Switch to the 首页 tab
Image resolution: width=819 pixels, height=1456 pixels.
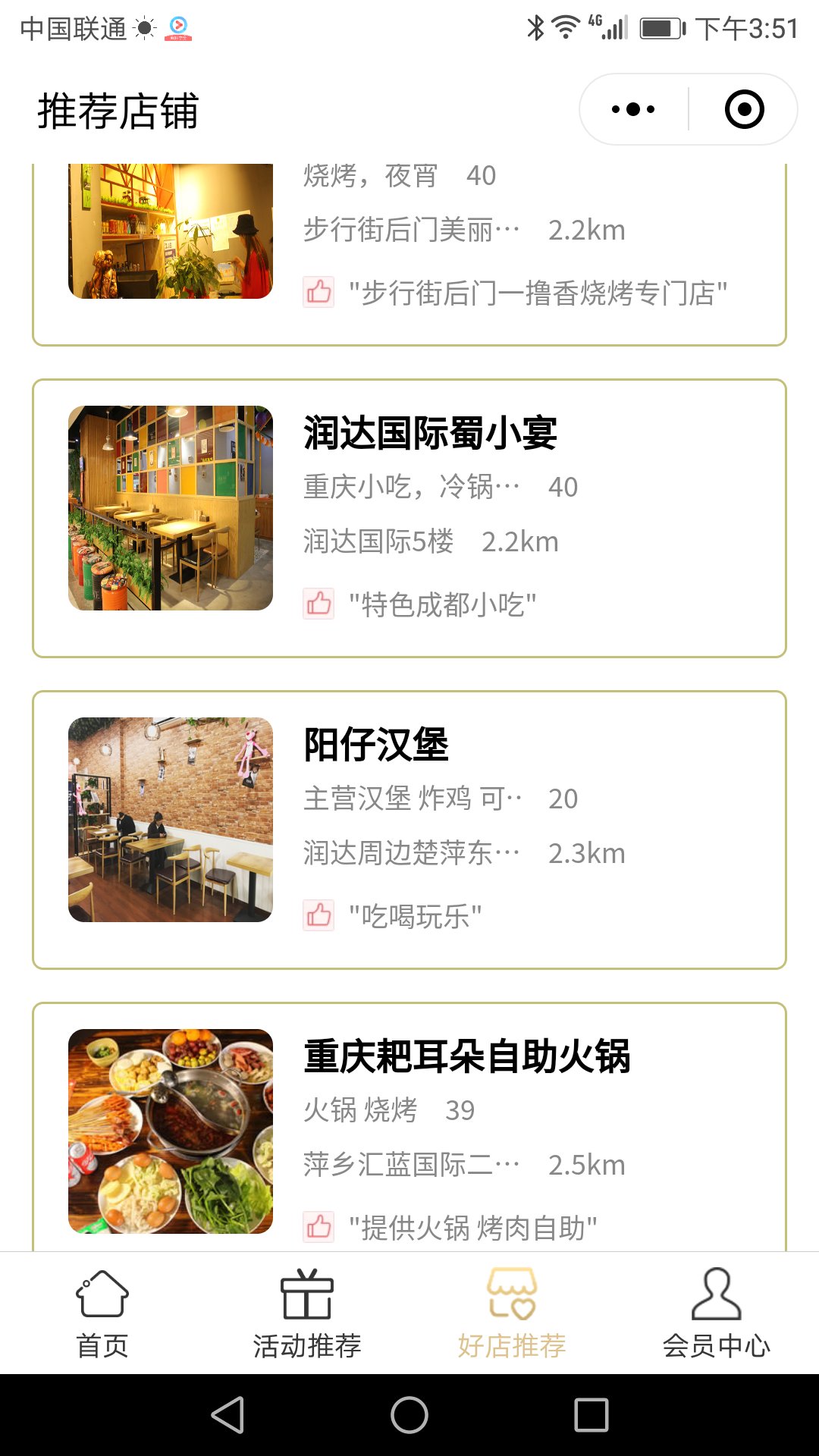(102, 1313)
